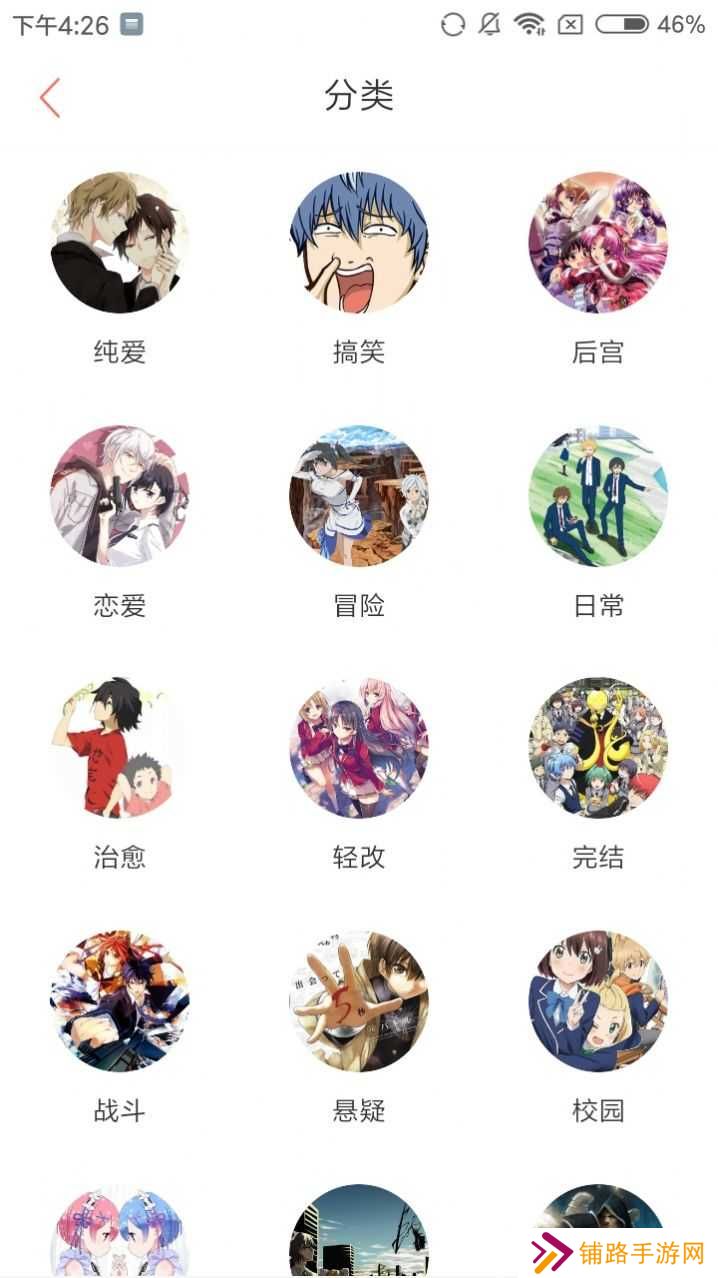Browse the 恋爱 category
This screenshot has width=718, height=1278.
(120, 496)
